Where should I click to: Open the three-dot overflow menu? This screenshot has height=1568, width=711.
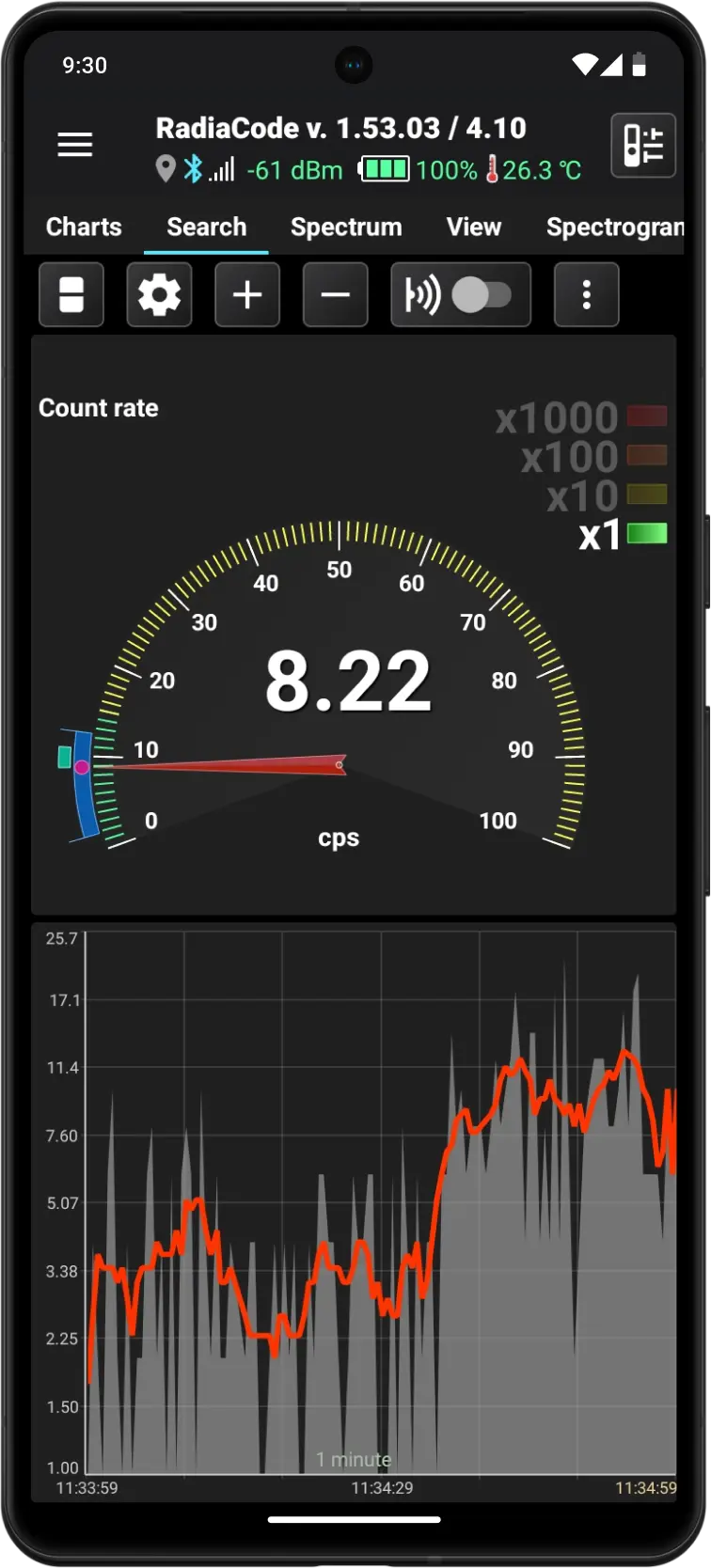tap(587, 295)
